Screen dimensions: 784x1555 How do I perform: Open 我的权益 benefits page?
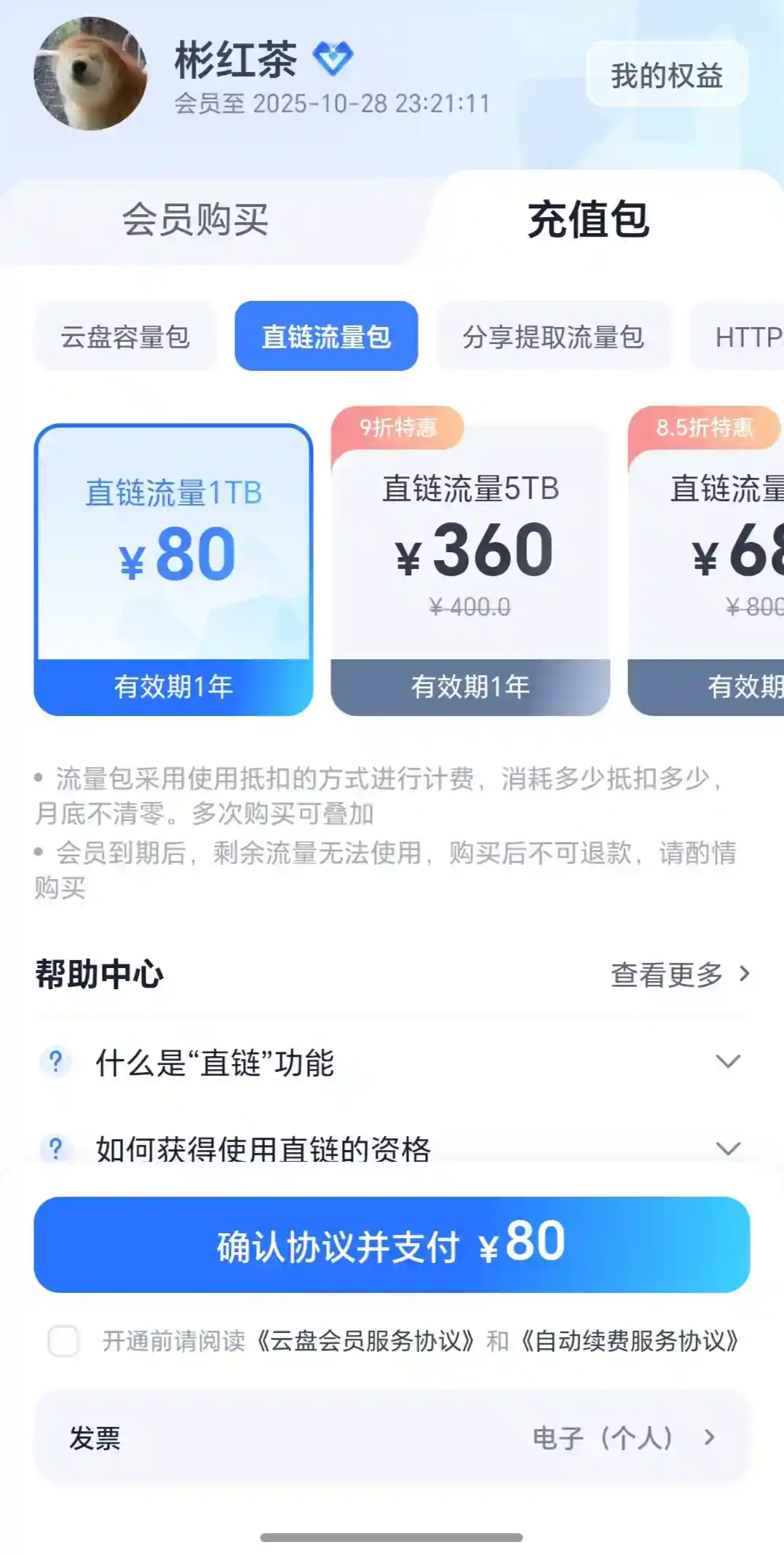pos(666,75)
